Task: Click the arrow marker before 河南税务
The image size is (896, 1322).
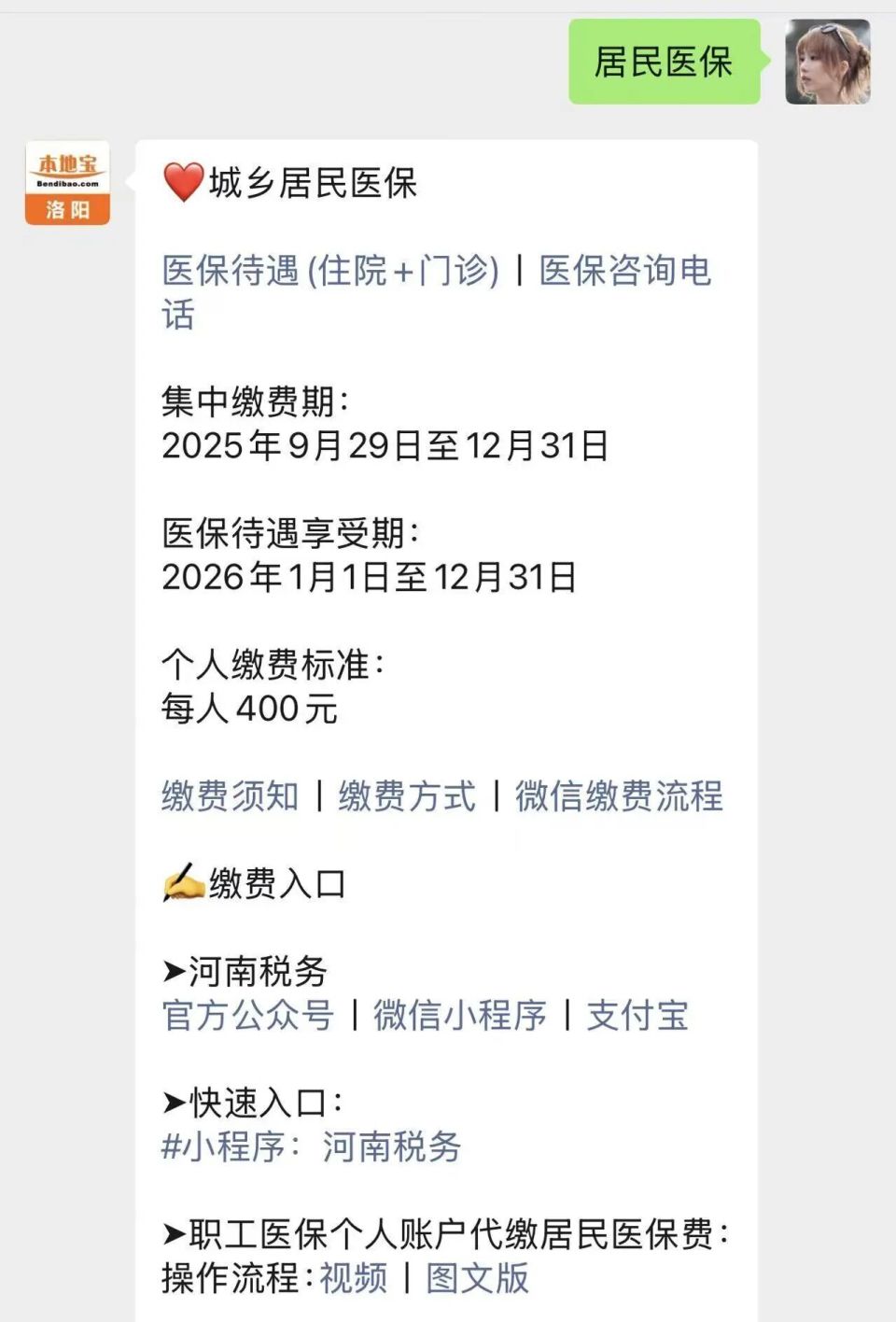Action: pos(173,971)
